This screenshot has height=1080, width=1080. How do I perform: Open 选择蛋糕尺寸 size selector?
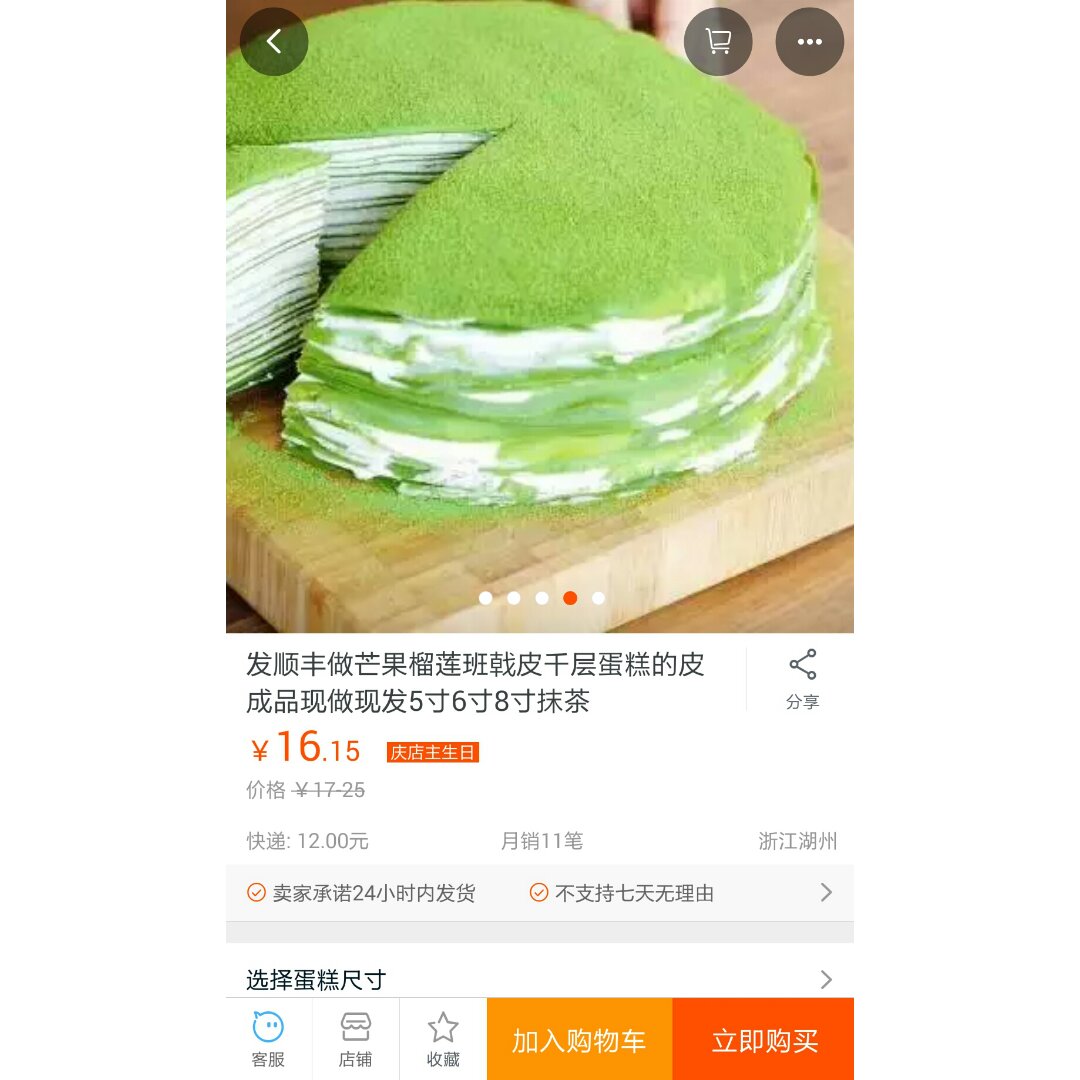[x=540, y=979]
